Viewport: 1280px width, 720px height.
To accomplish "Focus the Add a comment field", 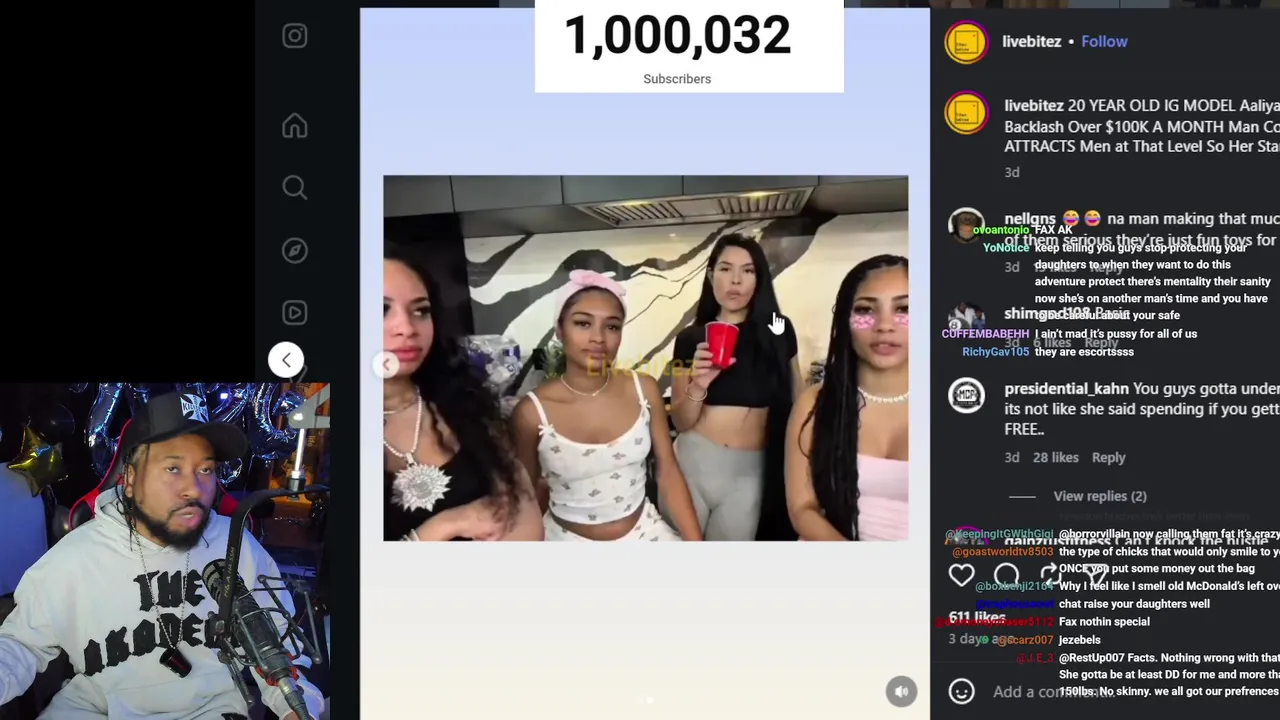I will 1100,691.
